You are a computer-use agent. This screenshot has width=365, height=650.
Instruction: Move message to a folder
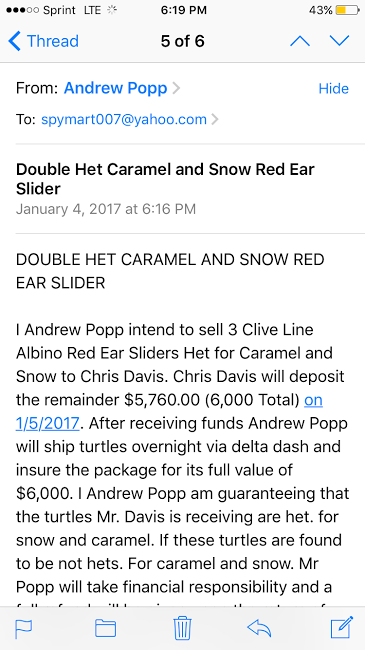(105, 628)
